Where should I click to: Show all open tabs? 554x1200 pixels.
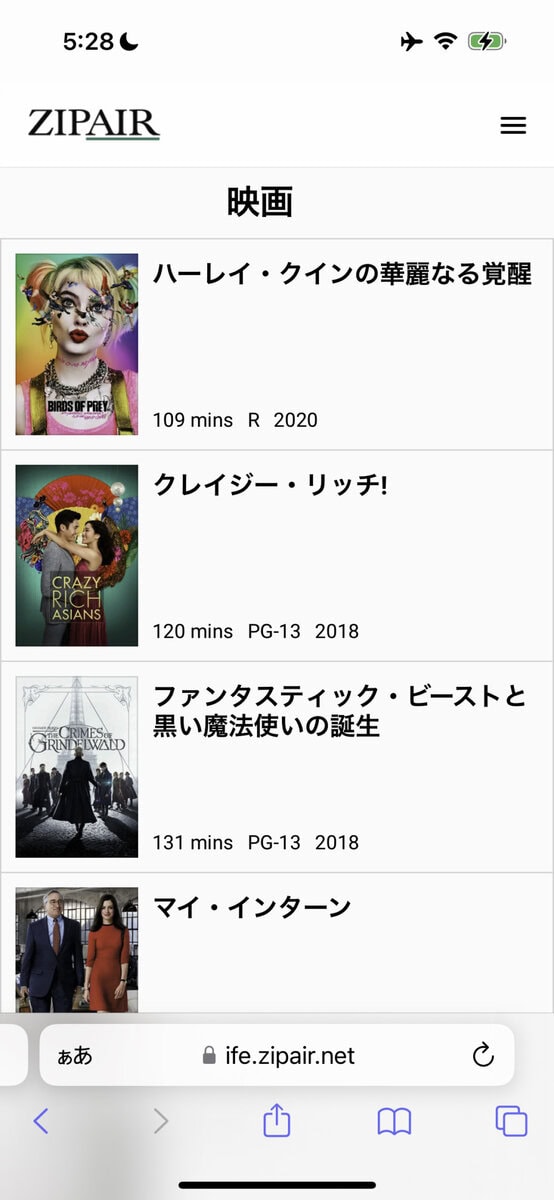click(x=511, y=1121)
